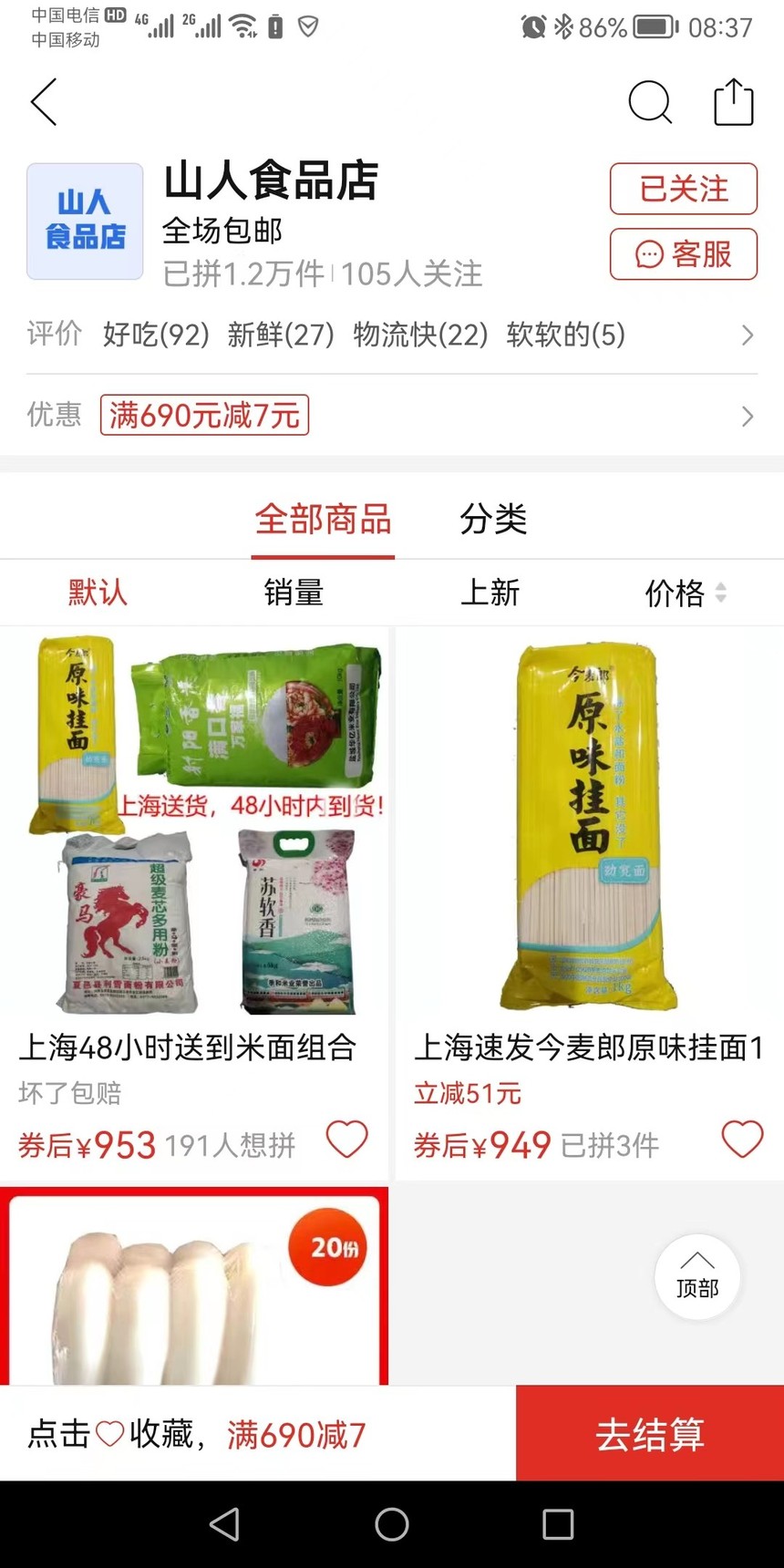
Task: Open the 满690元减7元 coupon offer
Action: pyautogui.click(x=205, y=416)
